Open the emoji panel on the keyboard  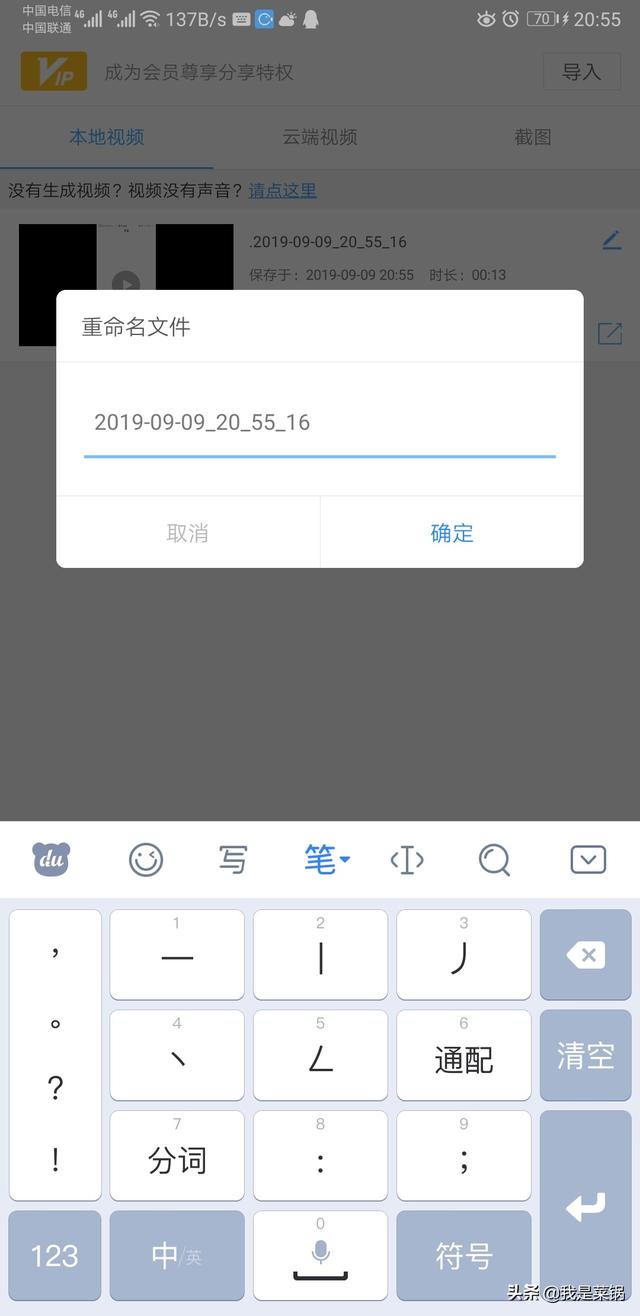pyautogui.click(x=146, y=859)
